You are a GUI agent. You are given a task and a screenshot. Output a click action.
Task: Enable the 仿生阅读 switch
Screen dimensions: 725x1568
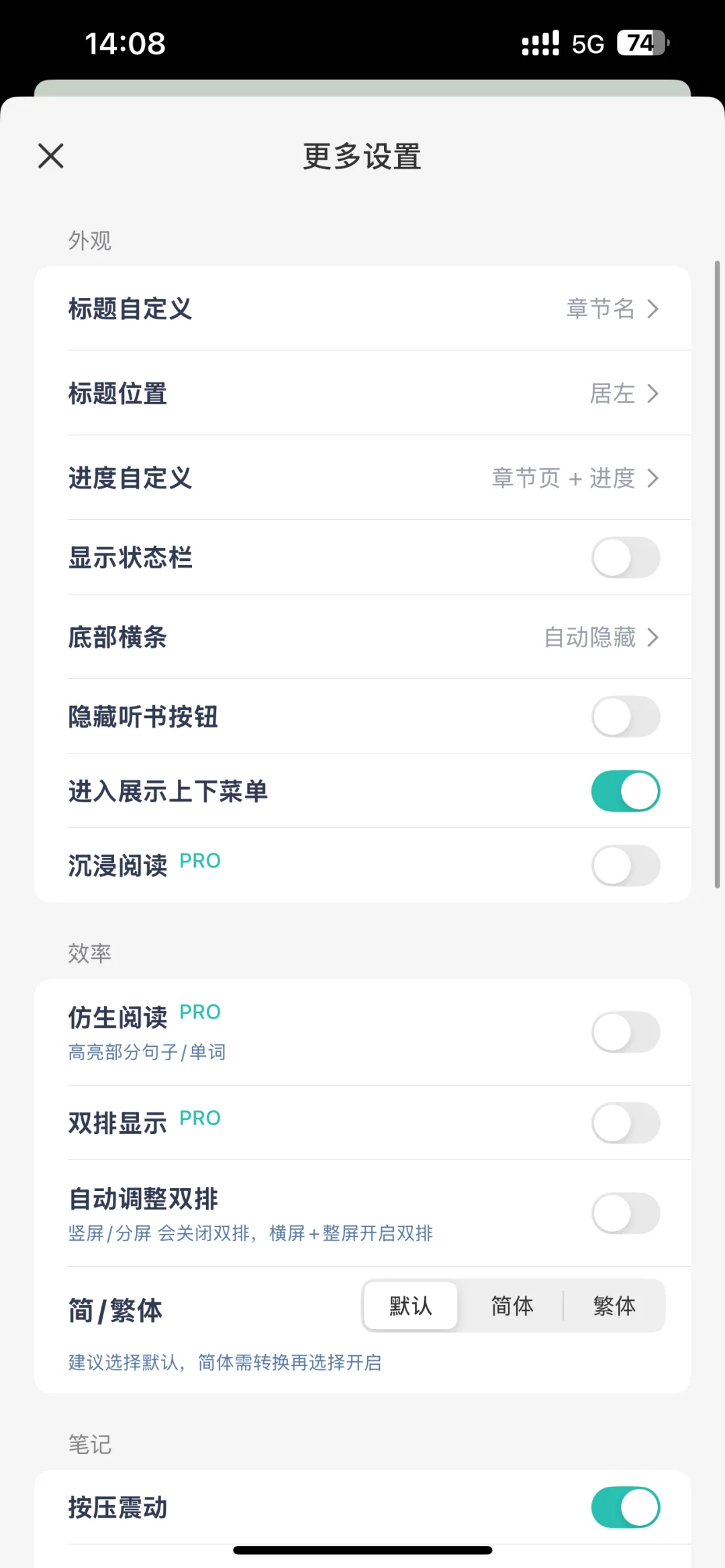coord(626,1032)
